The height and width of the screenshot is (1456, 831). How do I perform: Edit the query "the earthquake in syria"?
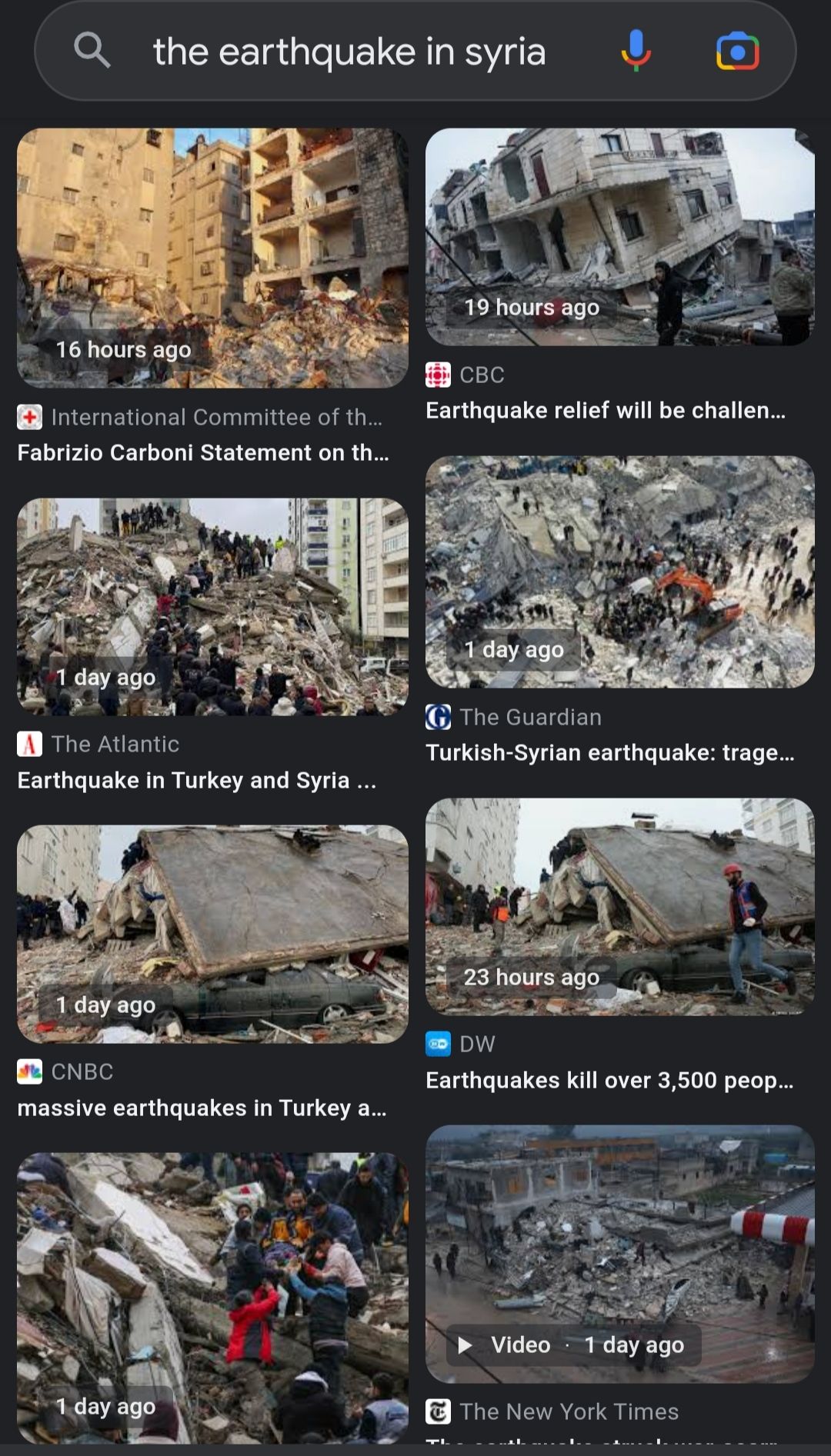coord(349,52)
